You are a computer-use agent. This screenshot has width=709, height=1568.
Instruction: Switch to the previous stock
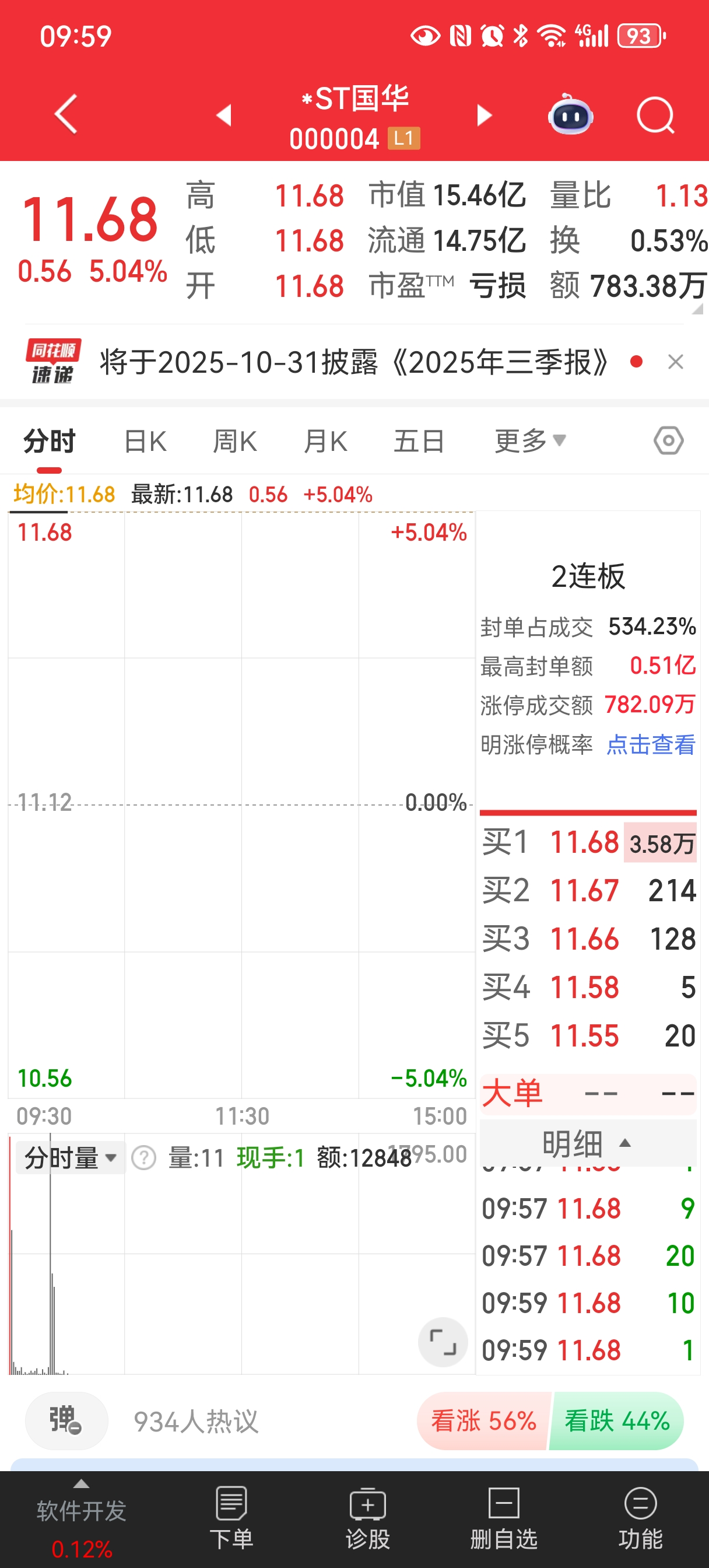(224, 115)
